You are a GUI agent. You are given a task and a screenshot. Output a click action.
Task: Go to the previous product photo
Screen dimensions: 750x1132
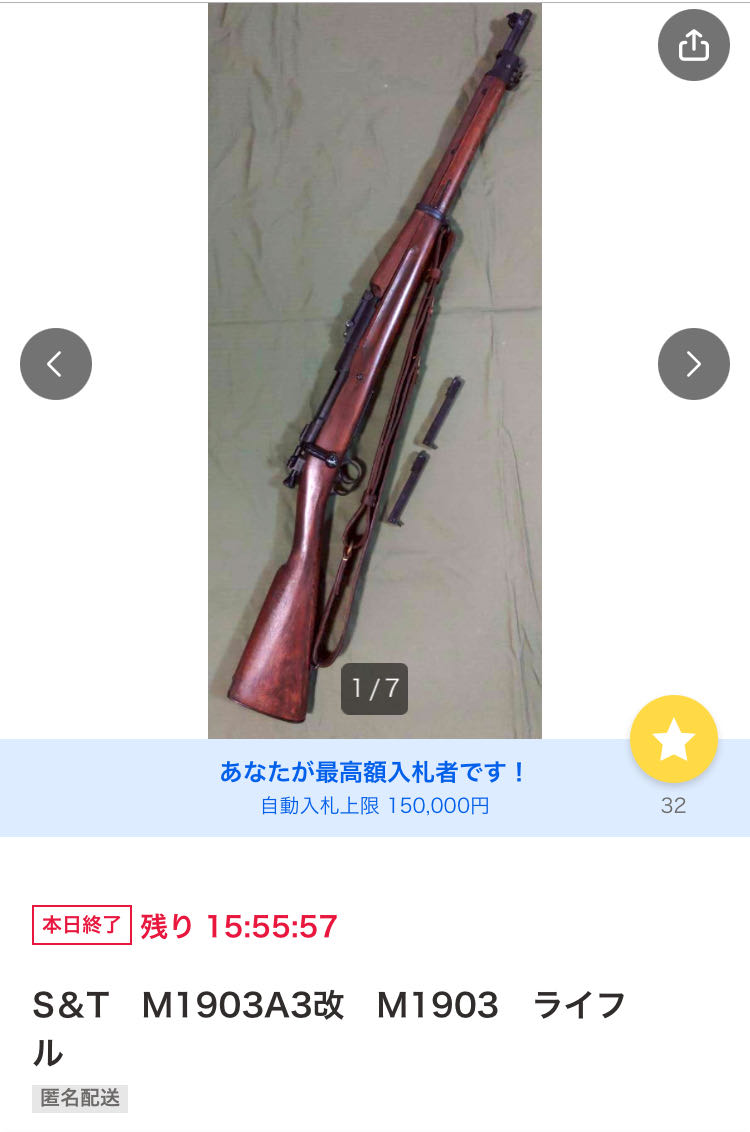tap(56, 364)
